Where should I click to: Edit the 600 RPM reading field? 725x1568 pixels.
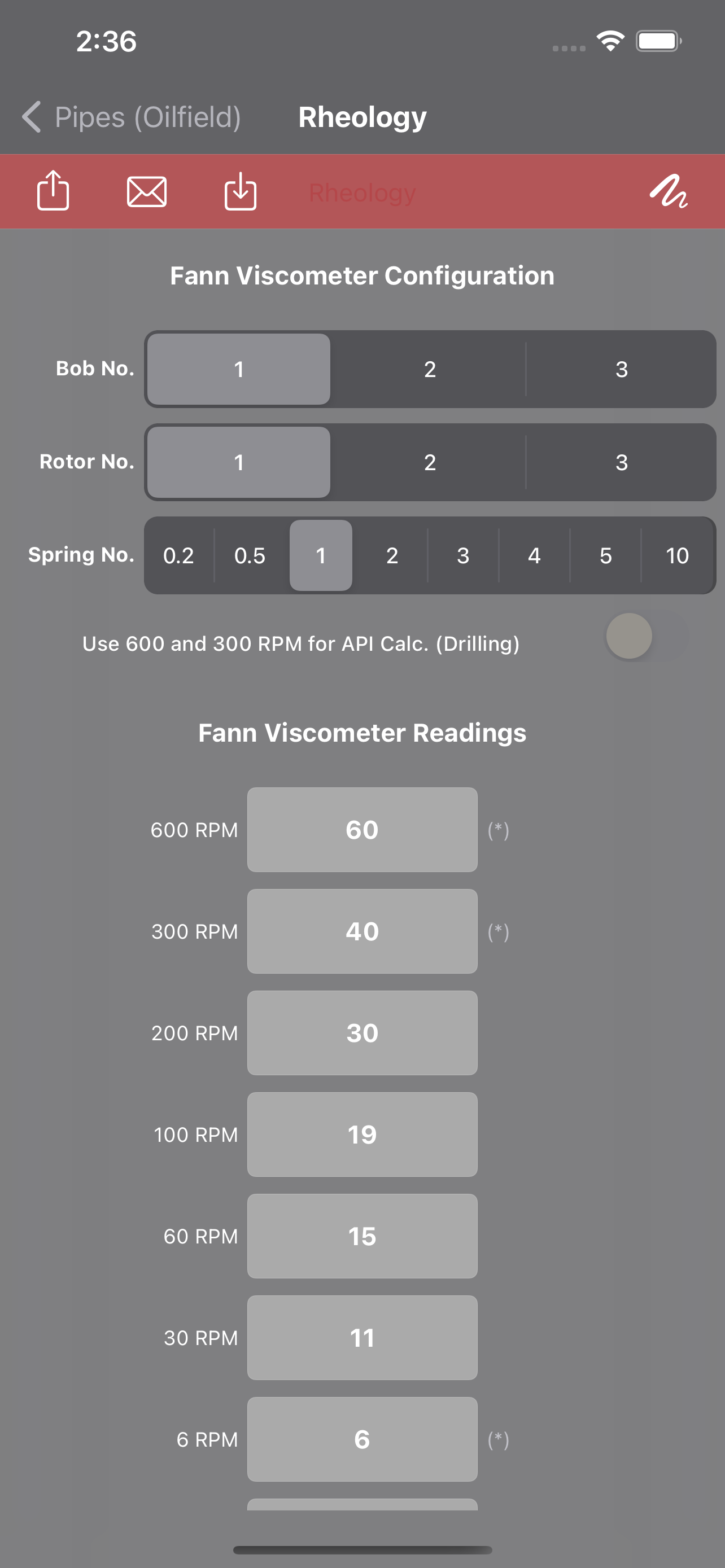click(x=362, y=830)
